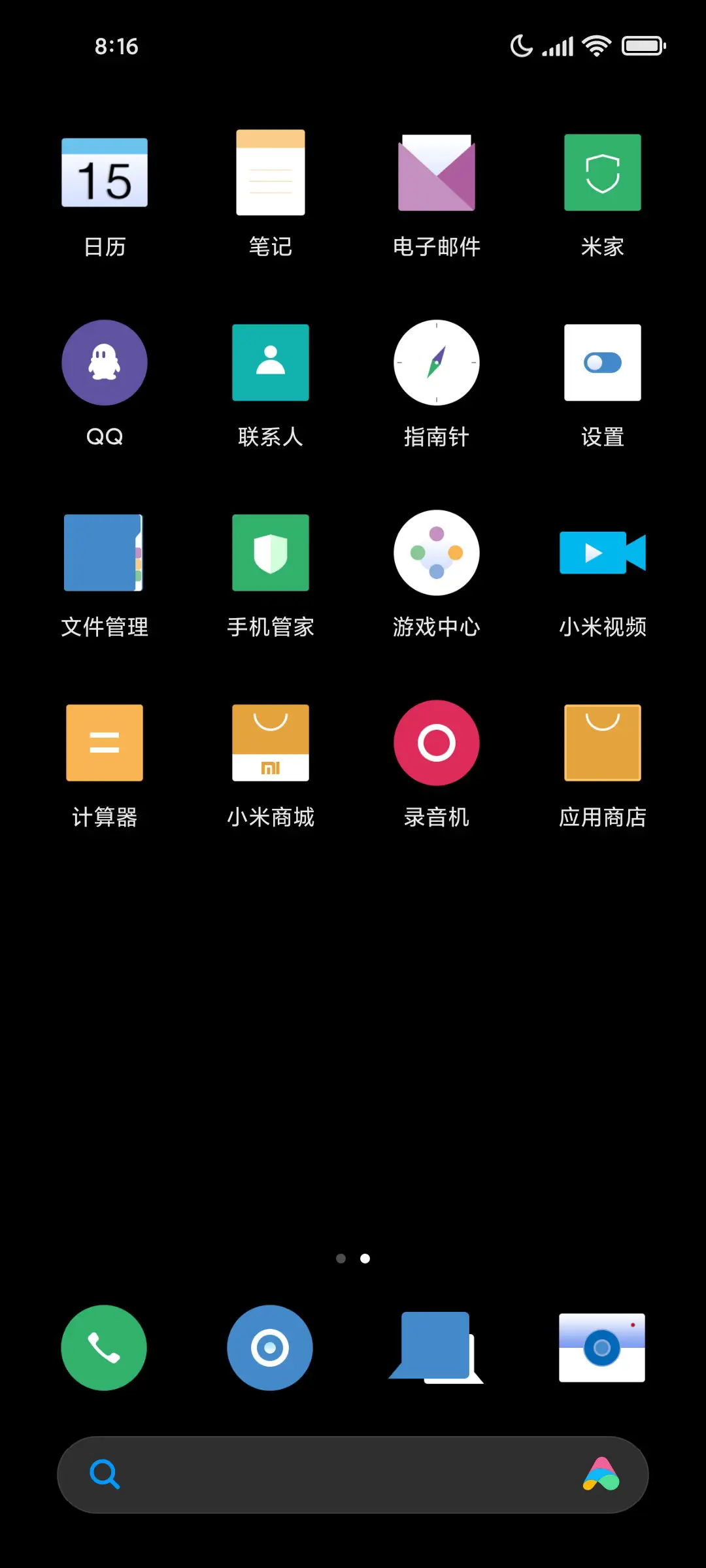Open 笔记 notes app
Screen dimensions: 706x1568
tap(270, 172)
